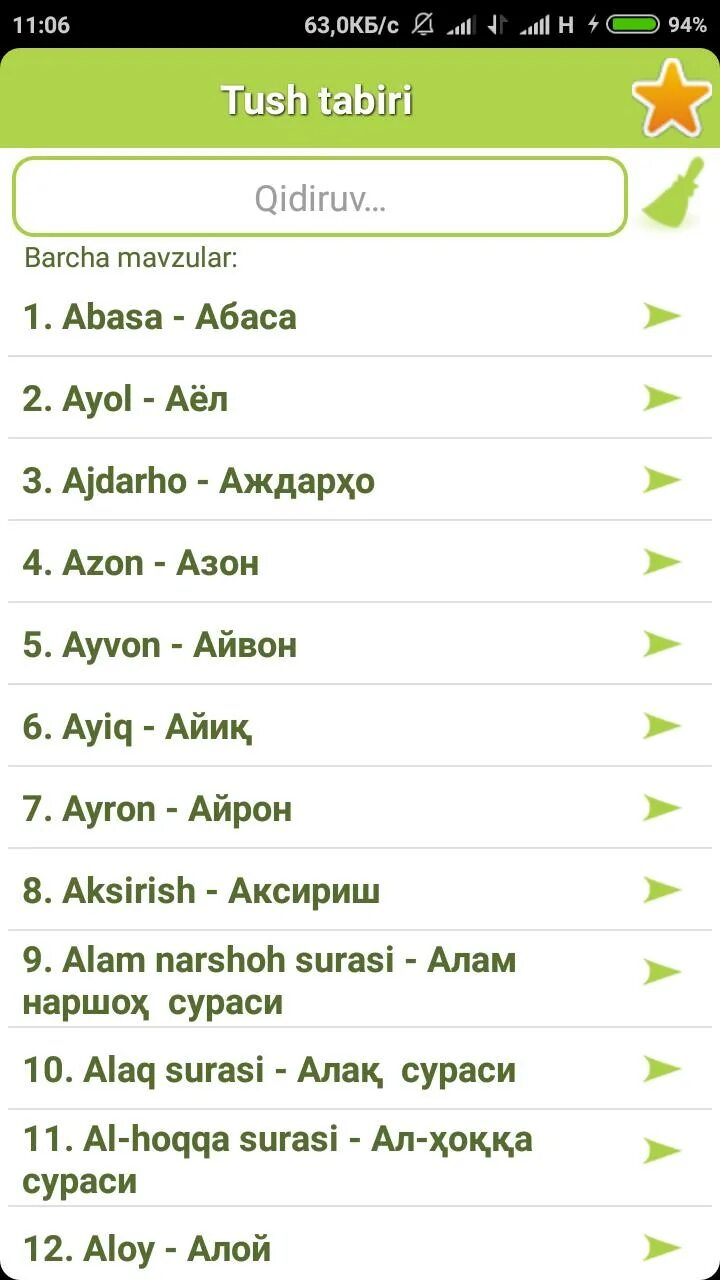Select topic 7. Ayron
This screenshot has height=1280, width=720.
(360, 809)
